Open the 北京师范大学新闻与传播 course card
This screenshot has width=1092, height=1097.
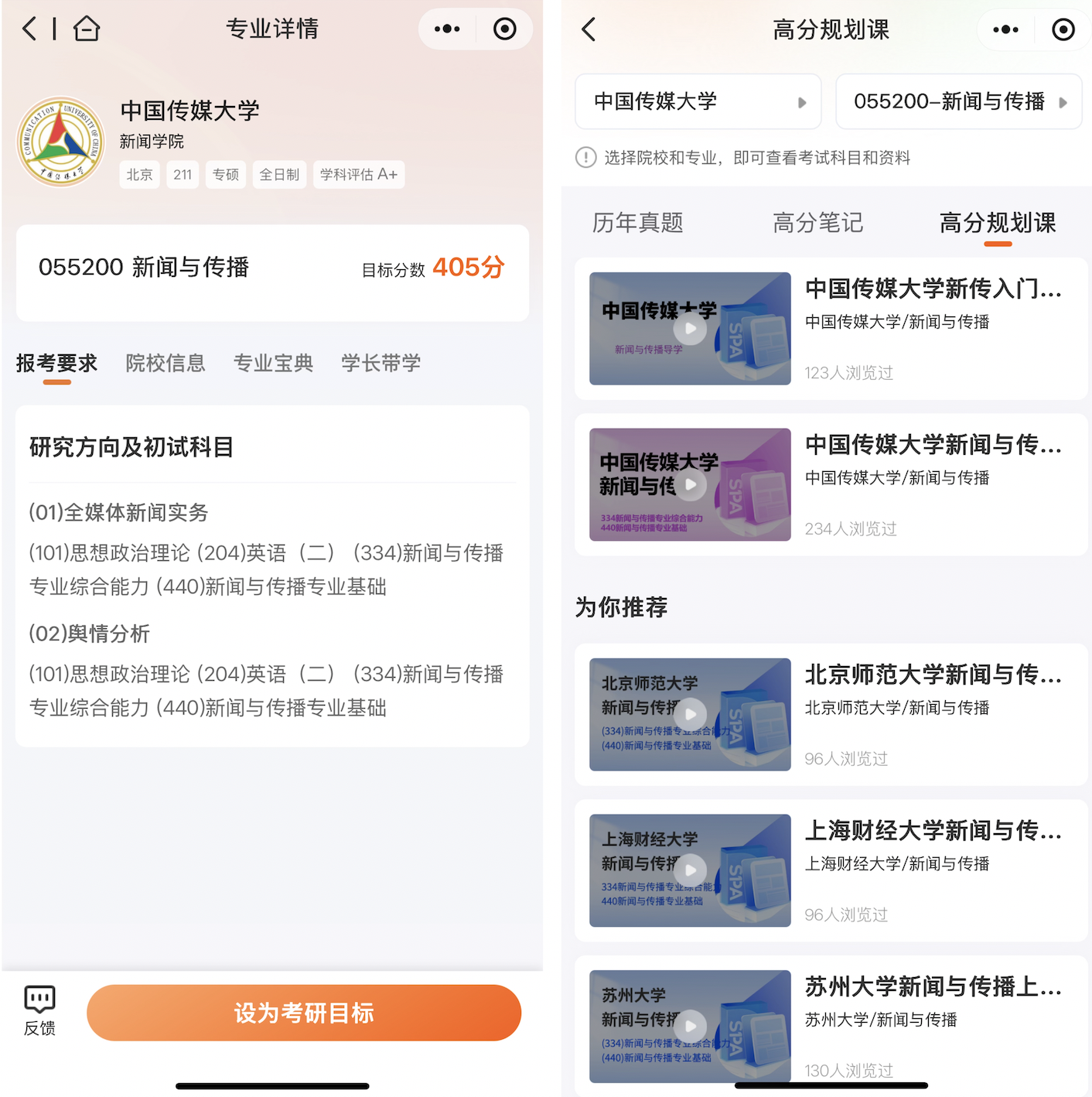click(831, 715)
